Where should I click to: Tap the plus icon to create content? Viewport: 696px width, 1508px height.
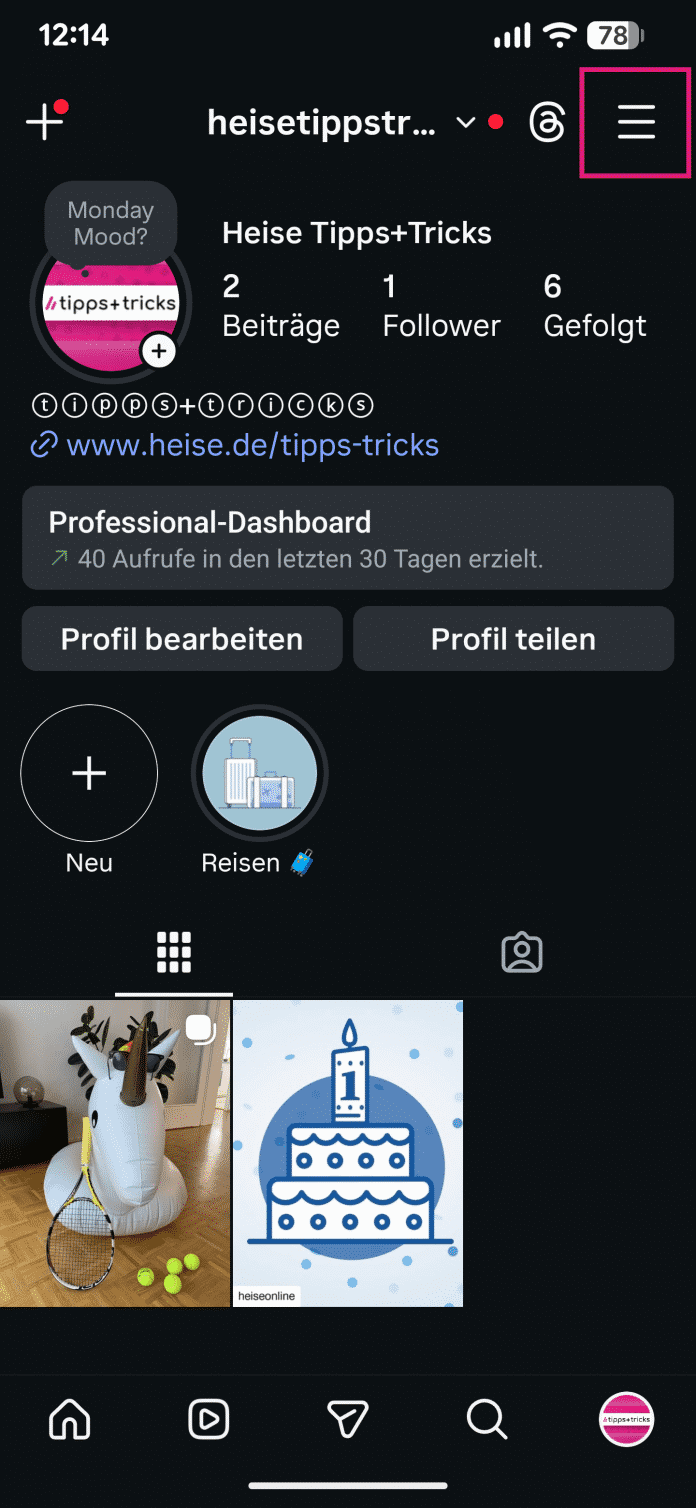(45, 122)
